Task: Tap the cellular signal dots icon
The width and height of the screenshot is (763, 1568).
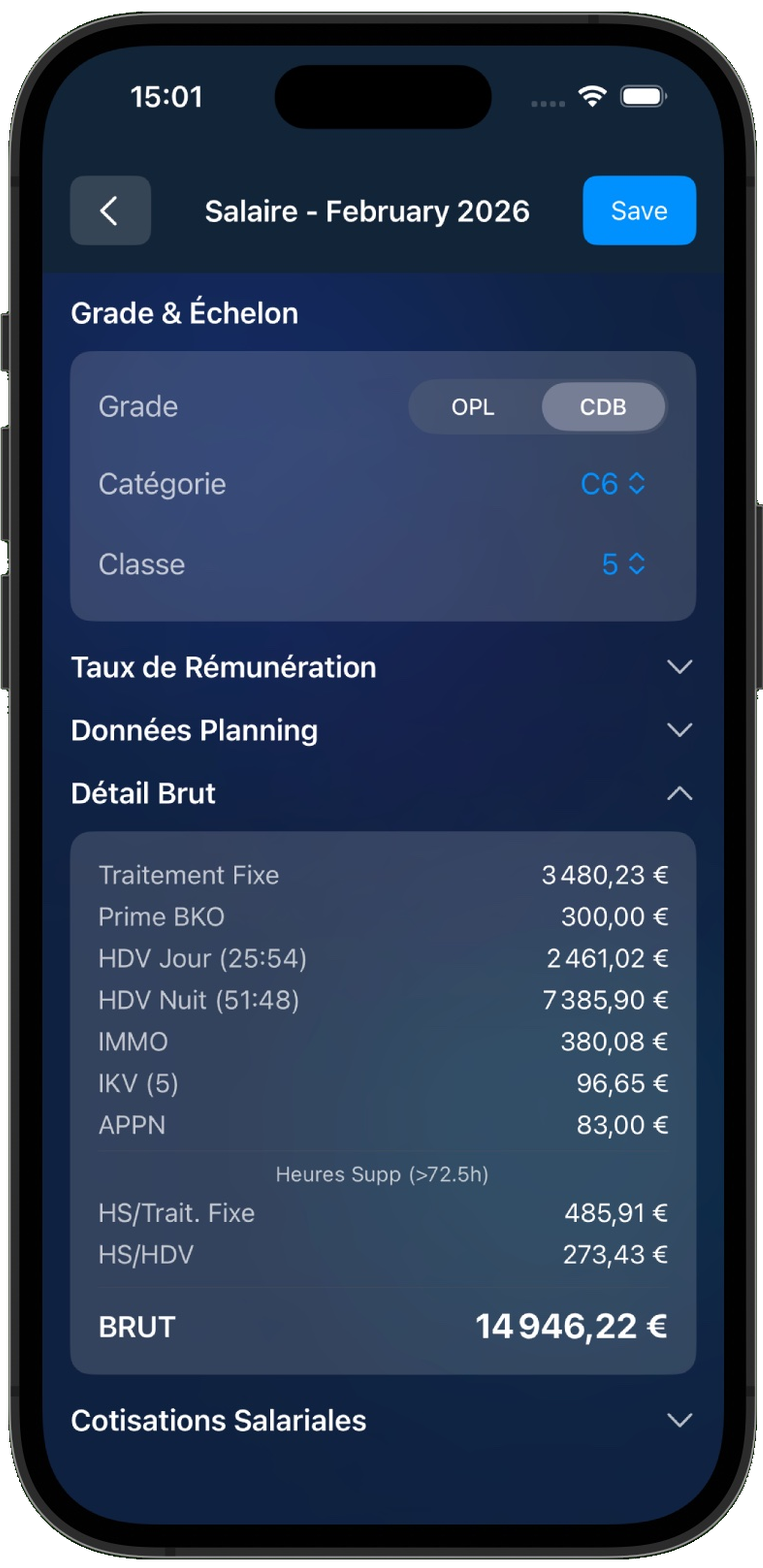Action: pyautogui.click(x=546, y=101)
